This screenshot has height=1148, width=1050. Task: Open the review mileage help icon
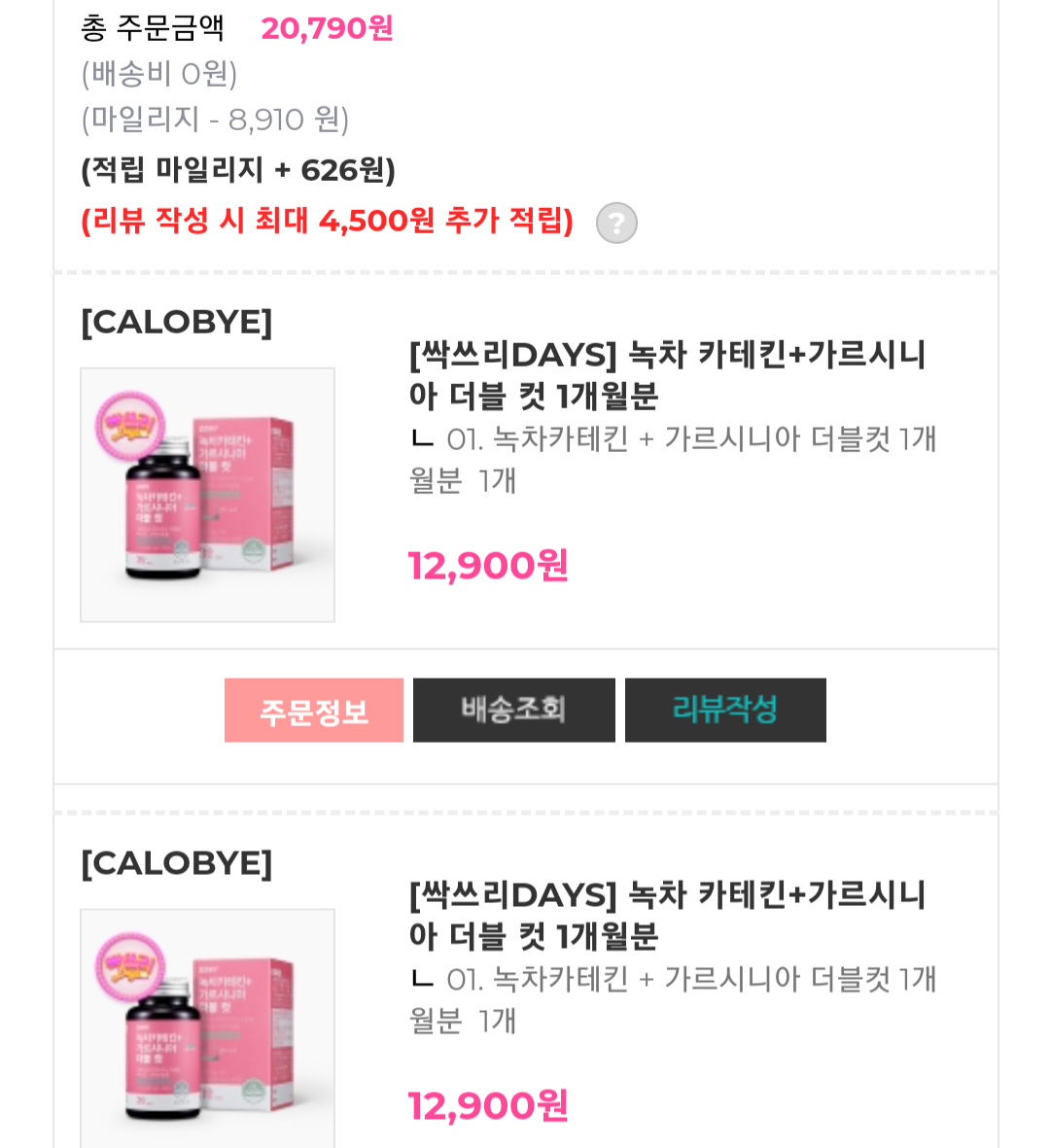(x=616, y=223)
